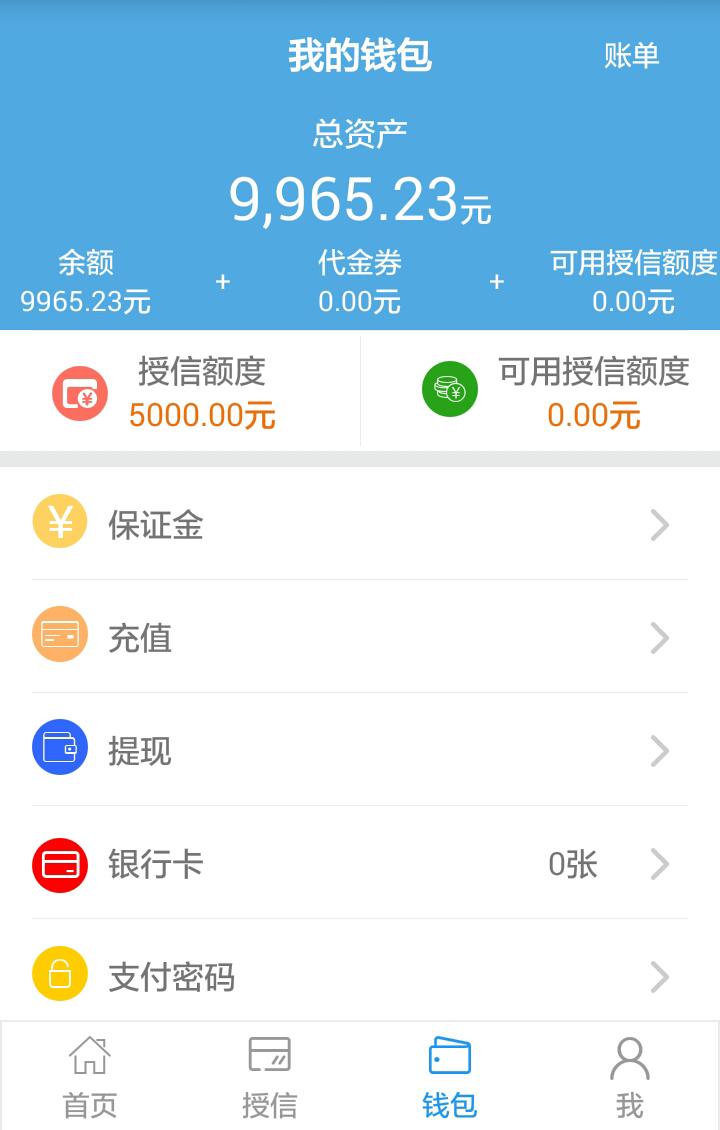
Task: Tap the green coins icon for available credit
Action: (x=450, y=390)
